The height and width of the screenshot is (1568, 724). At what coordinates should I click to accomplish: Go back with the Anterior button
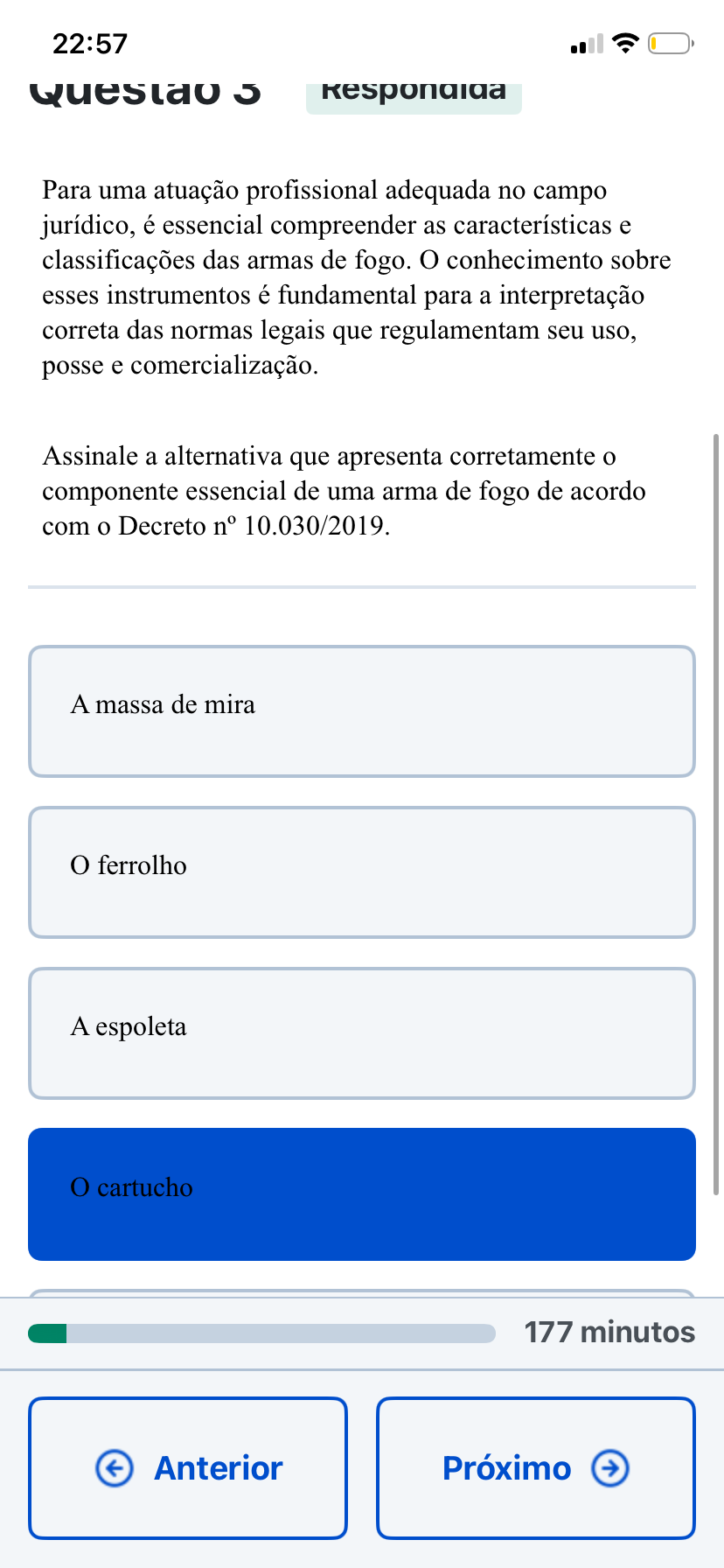pos(188,1468)
